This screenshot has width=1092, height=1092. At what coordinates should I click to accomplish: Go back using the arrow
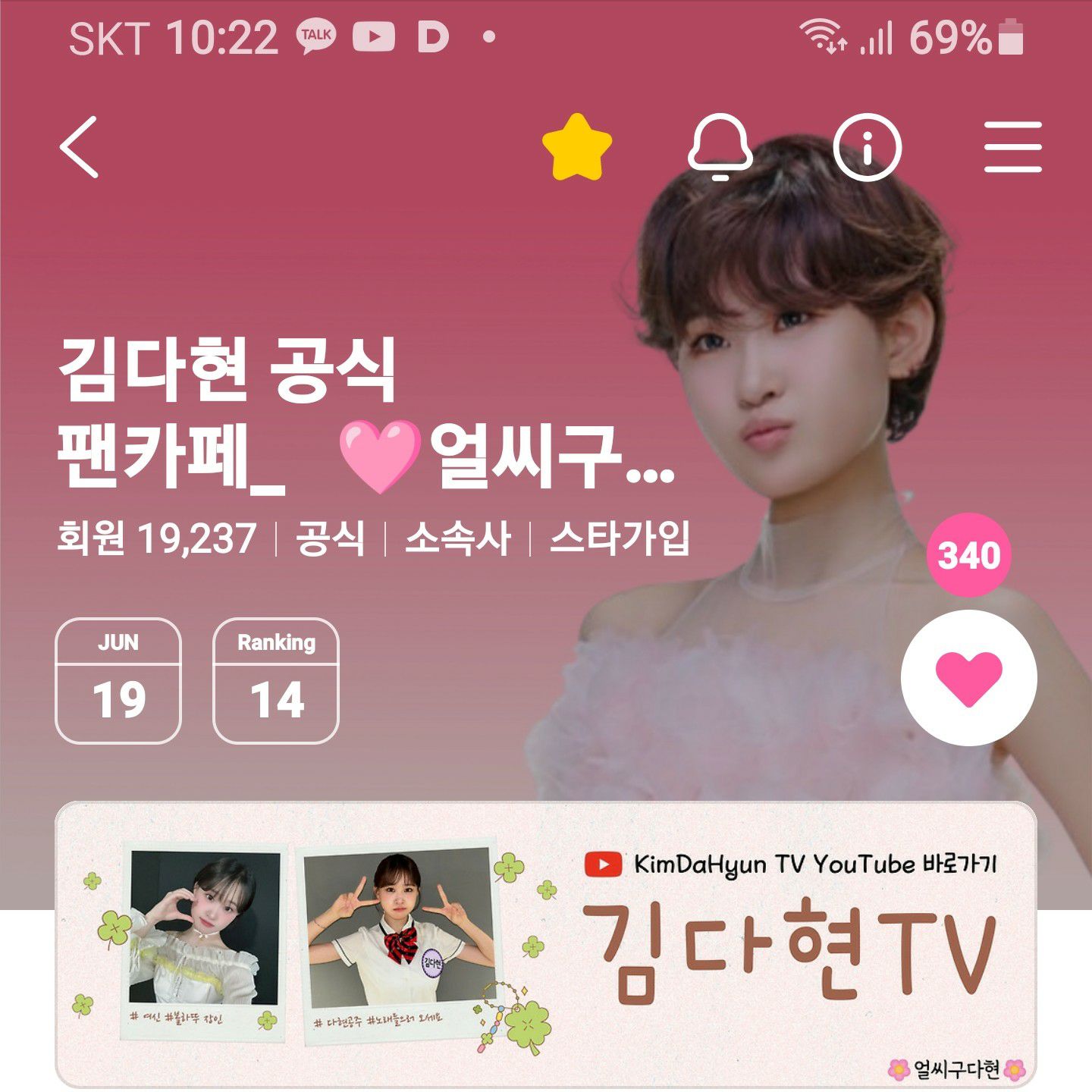tap(80, 147)
